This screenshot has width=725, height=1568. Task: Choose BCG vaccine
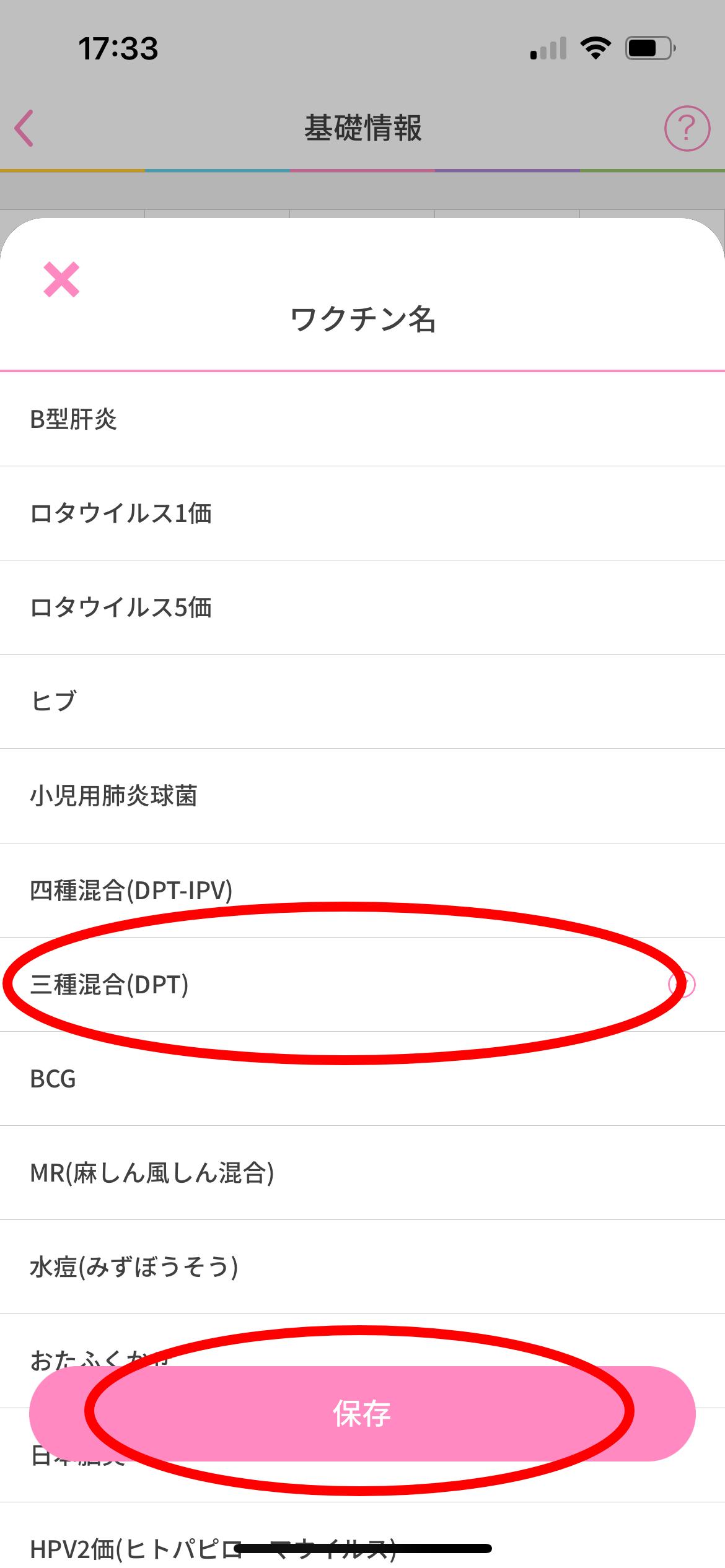click(x=362, y=1079)
